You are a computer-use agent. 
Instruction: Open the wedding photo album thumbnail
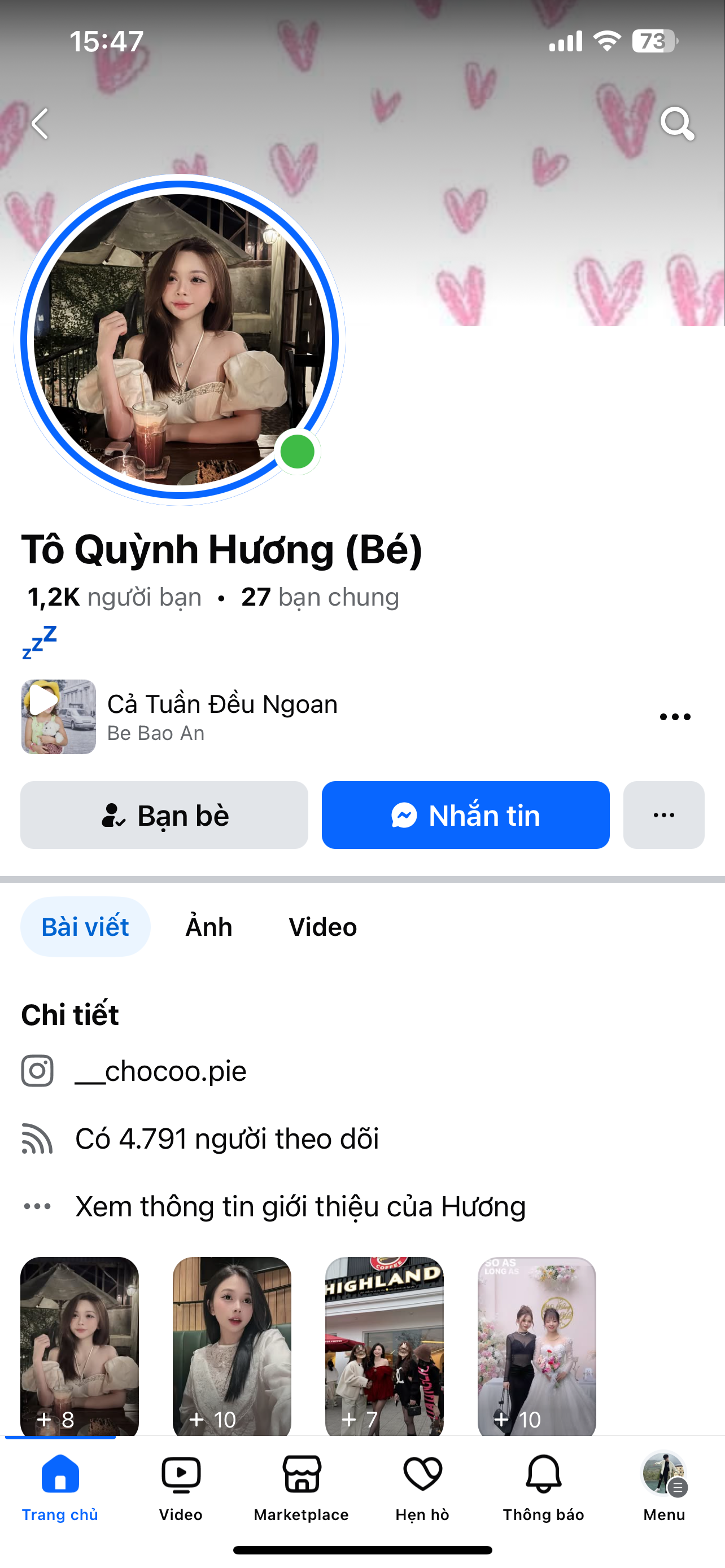(536, 1345)
